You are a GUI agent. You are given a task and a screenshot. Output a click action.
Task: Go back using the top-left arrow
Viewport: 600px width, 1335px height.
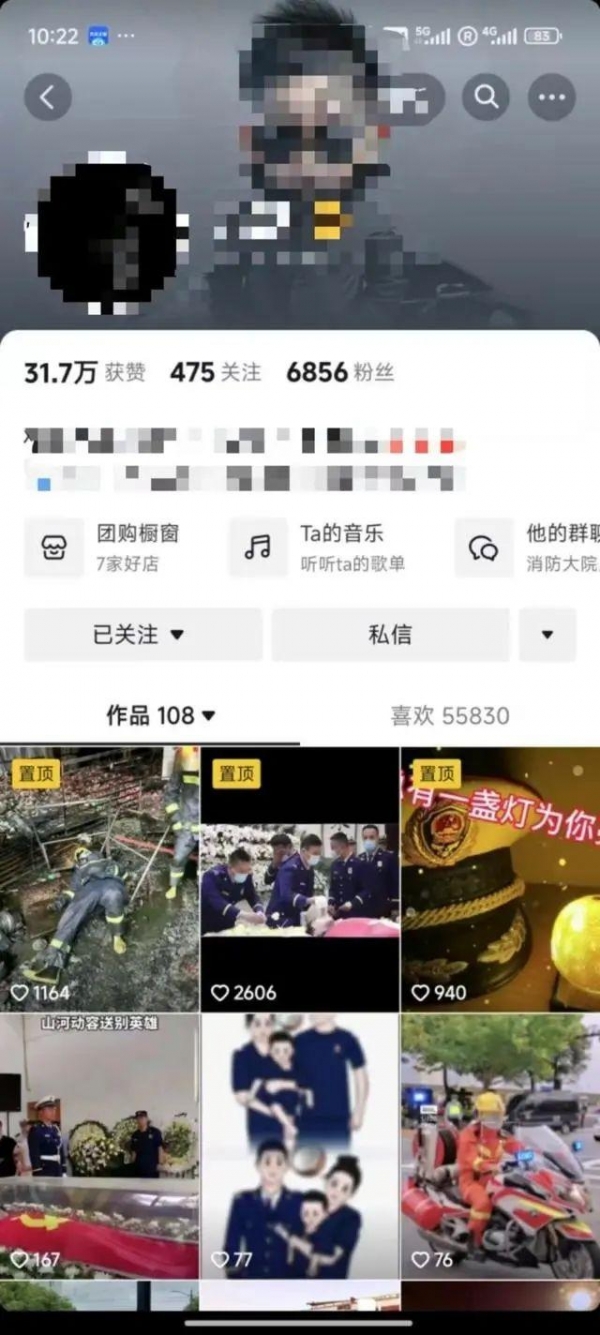click(47, 97)
